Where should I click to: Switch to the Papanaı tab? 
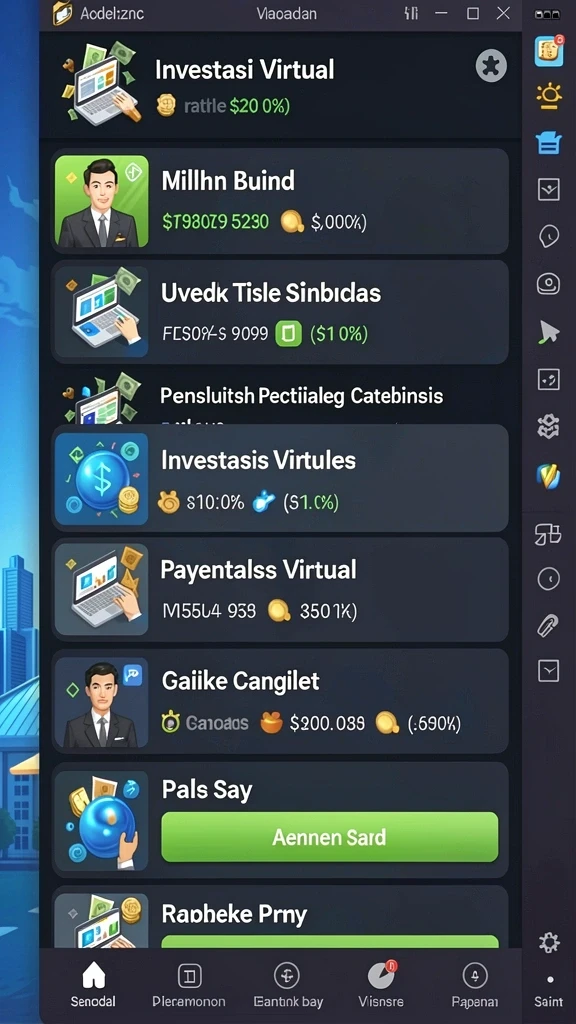(475, 985)
